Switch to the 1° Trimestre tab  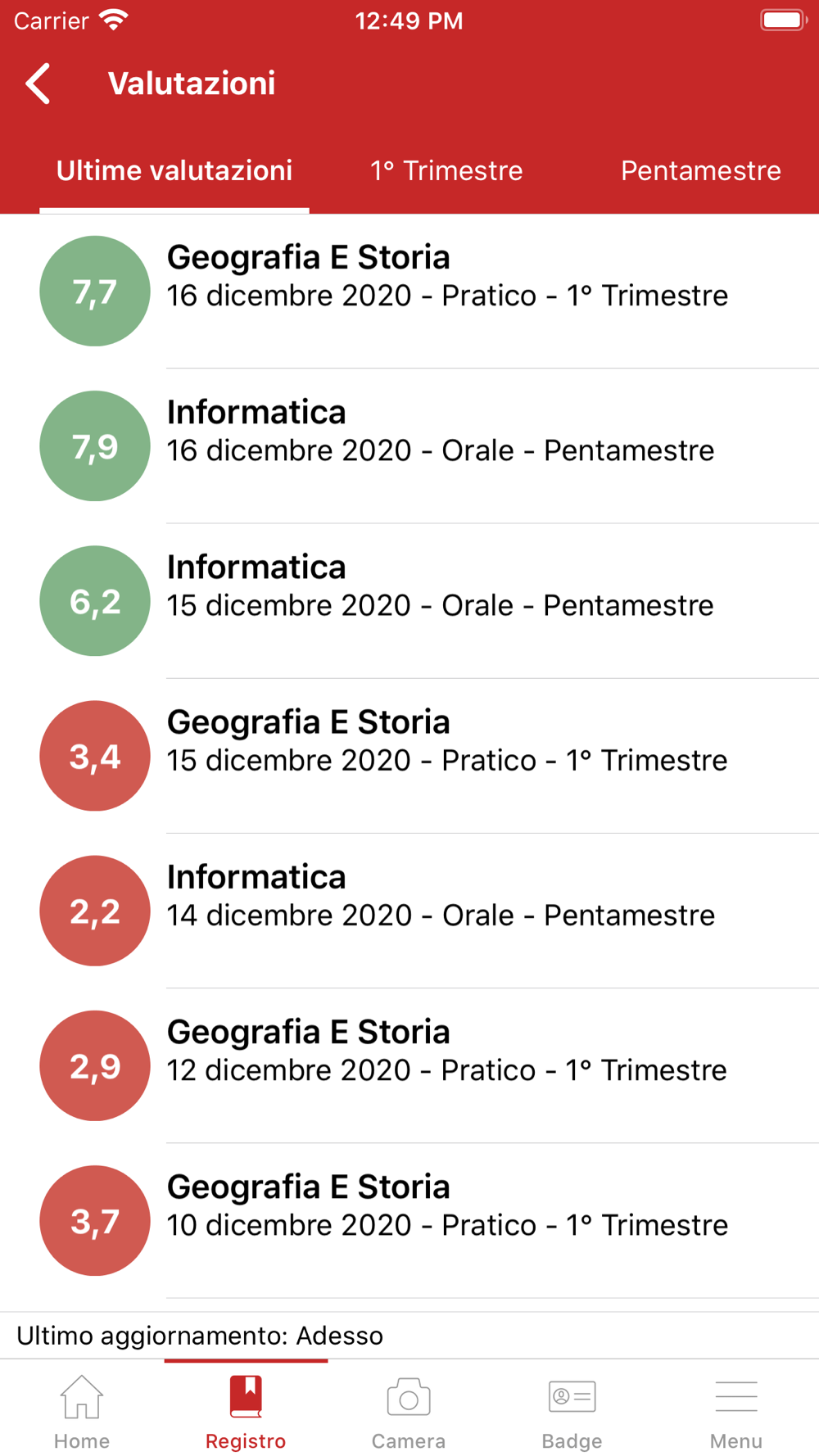[446, 170]
